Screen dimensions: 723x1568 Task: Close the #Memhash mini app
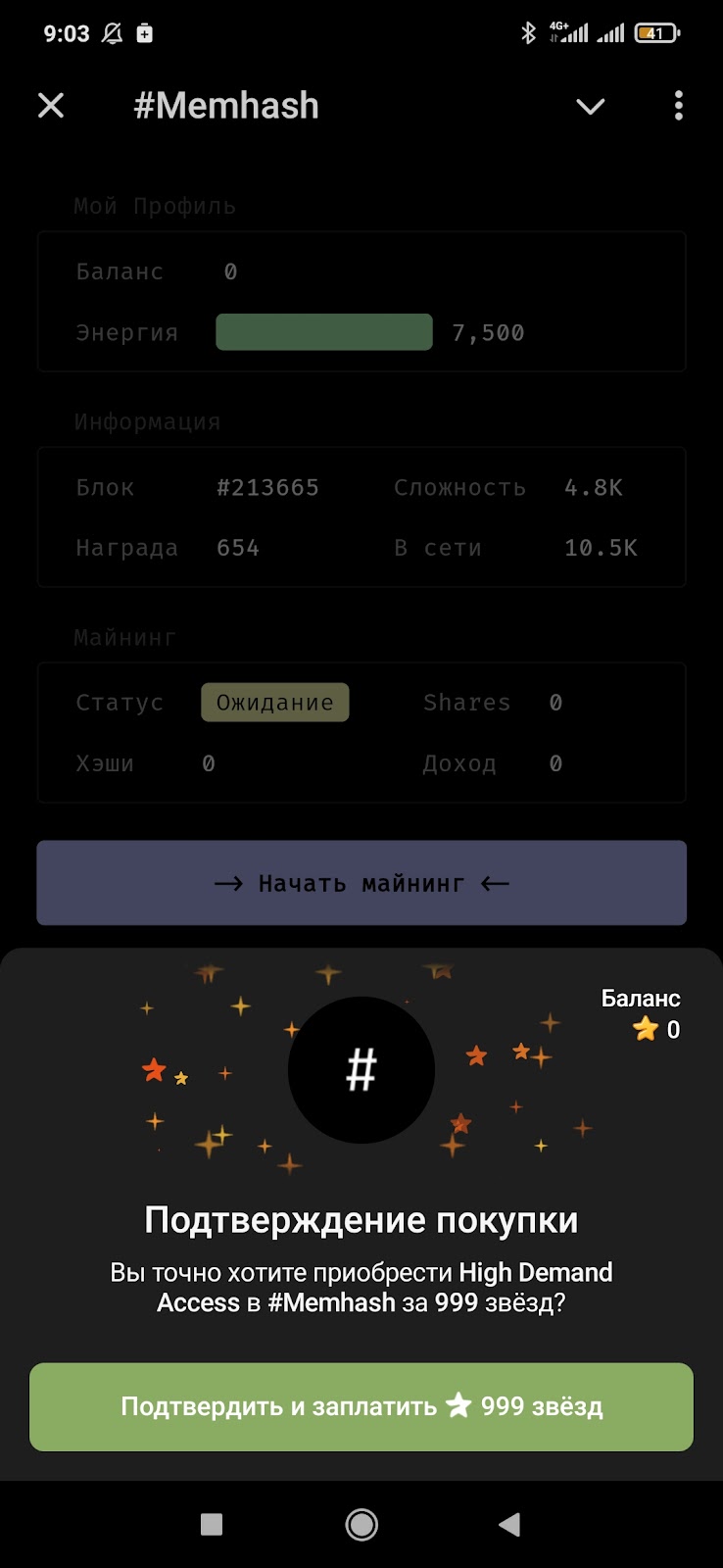51,106
